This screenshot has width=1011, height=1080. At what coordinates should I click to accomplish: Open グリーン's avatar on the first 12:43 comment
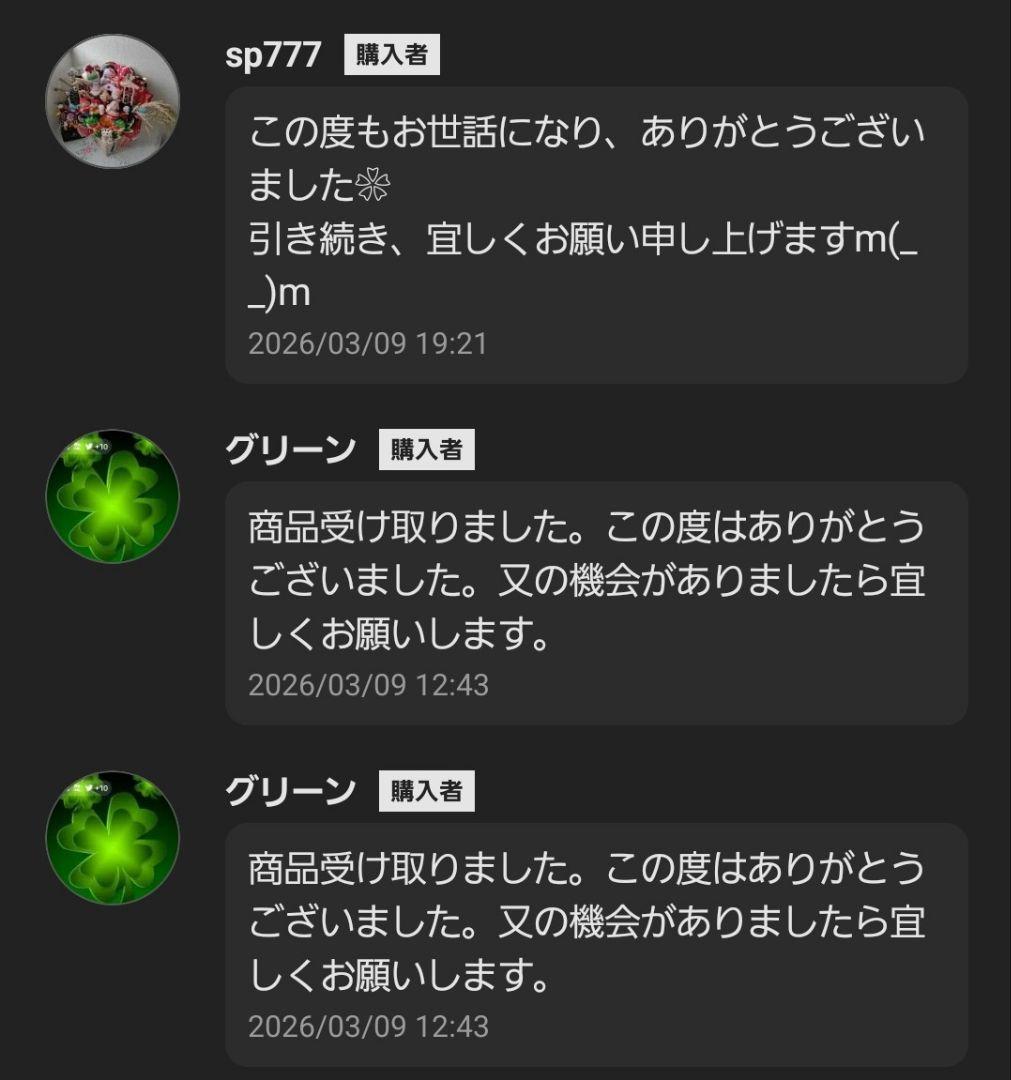click(x=112, y=497)
